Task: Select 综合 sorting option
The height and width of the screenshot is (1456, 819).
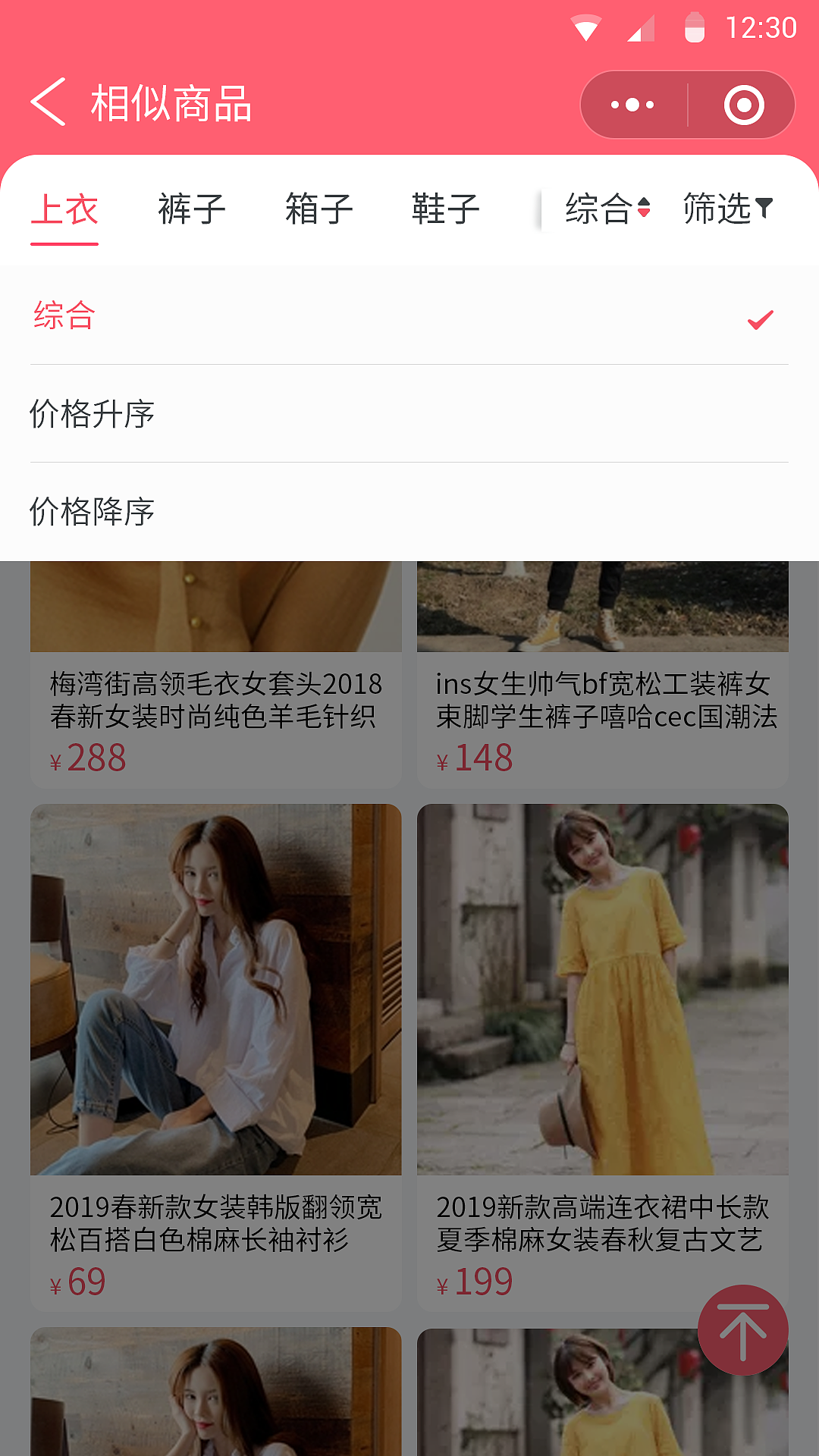Action: [x=409, y=315]
